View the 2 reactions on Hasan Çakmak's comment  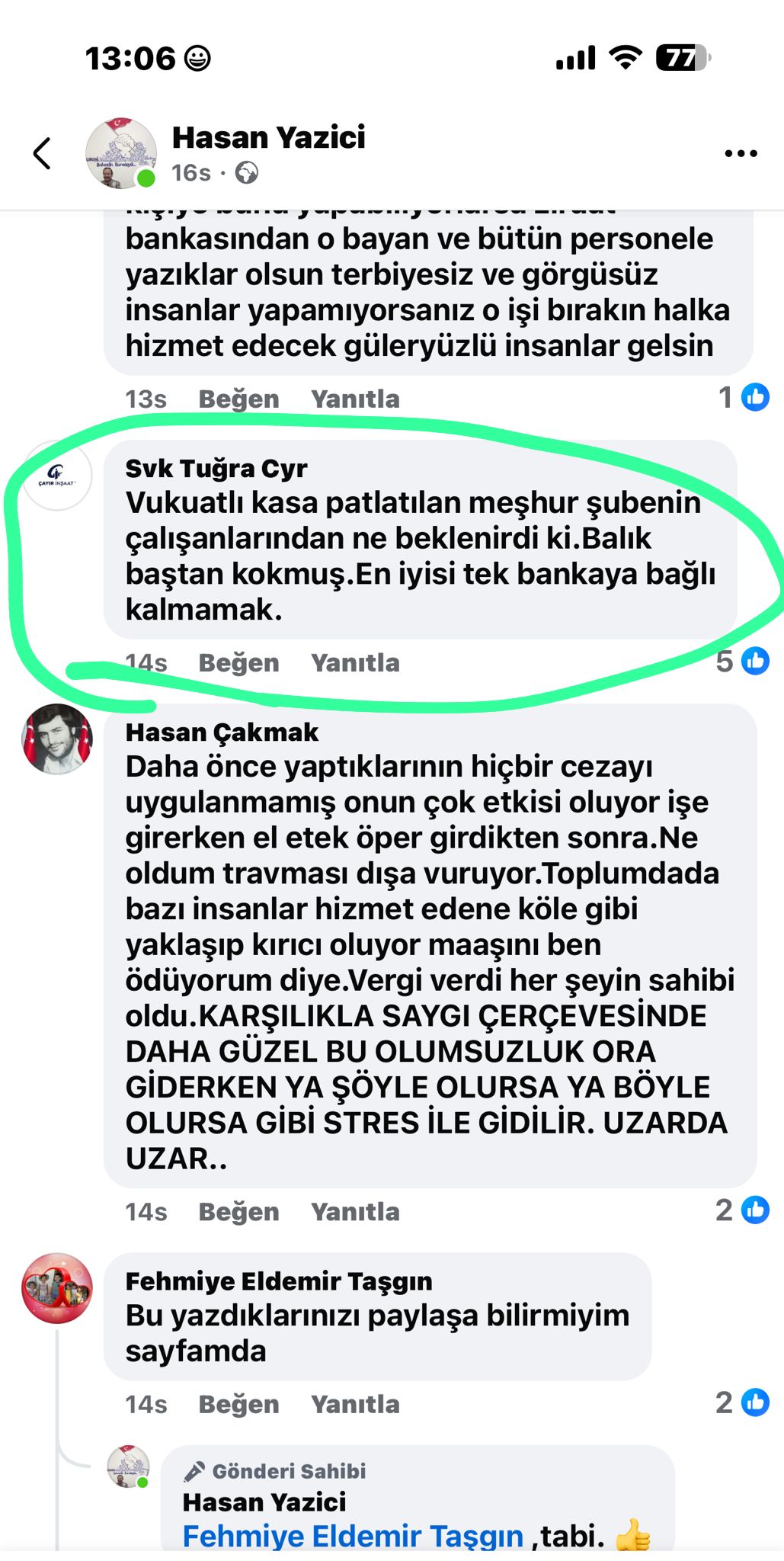click(x=743, y=1210)
